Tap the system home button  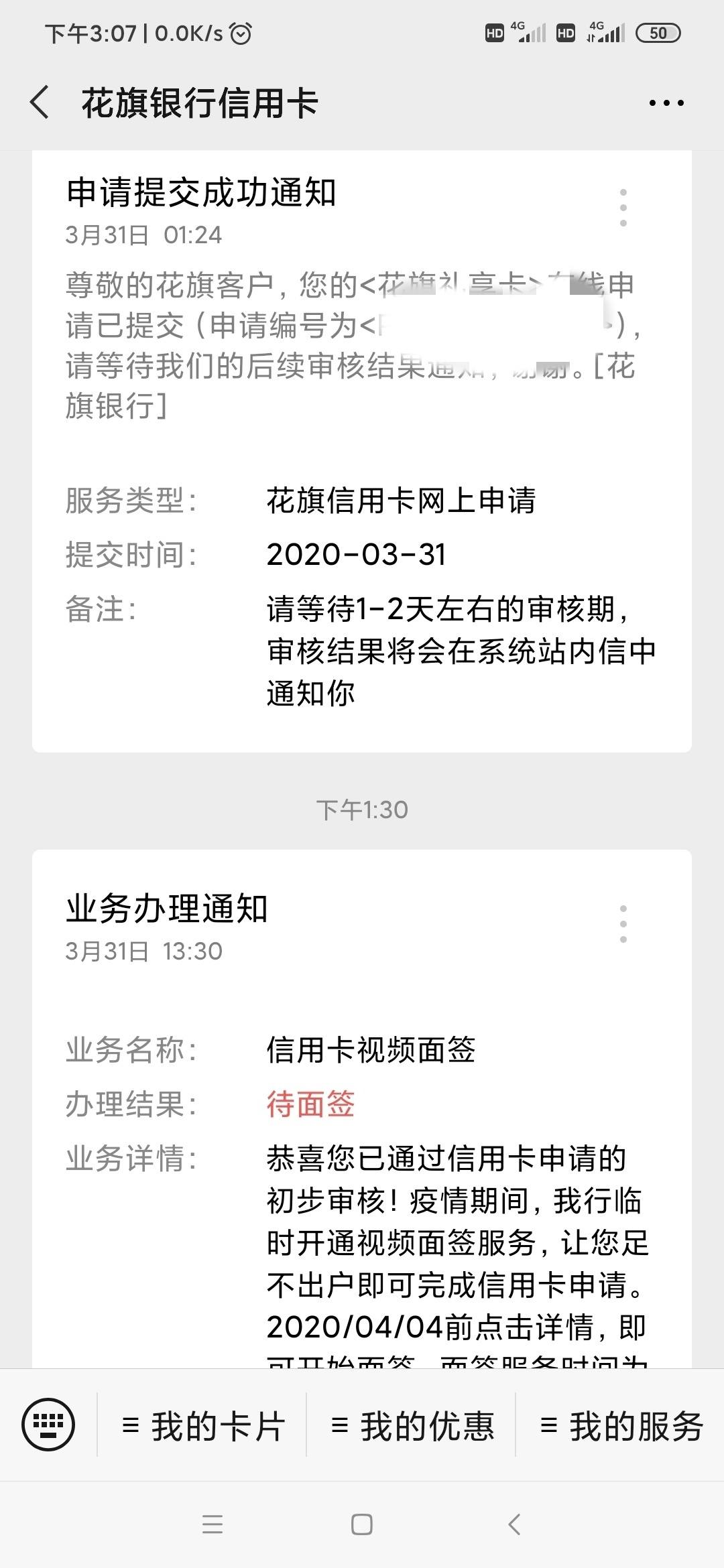point(362,1524)
